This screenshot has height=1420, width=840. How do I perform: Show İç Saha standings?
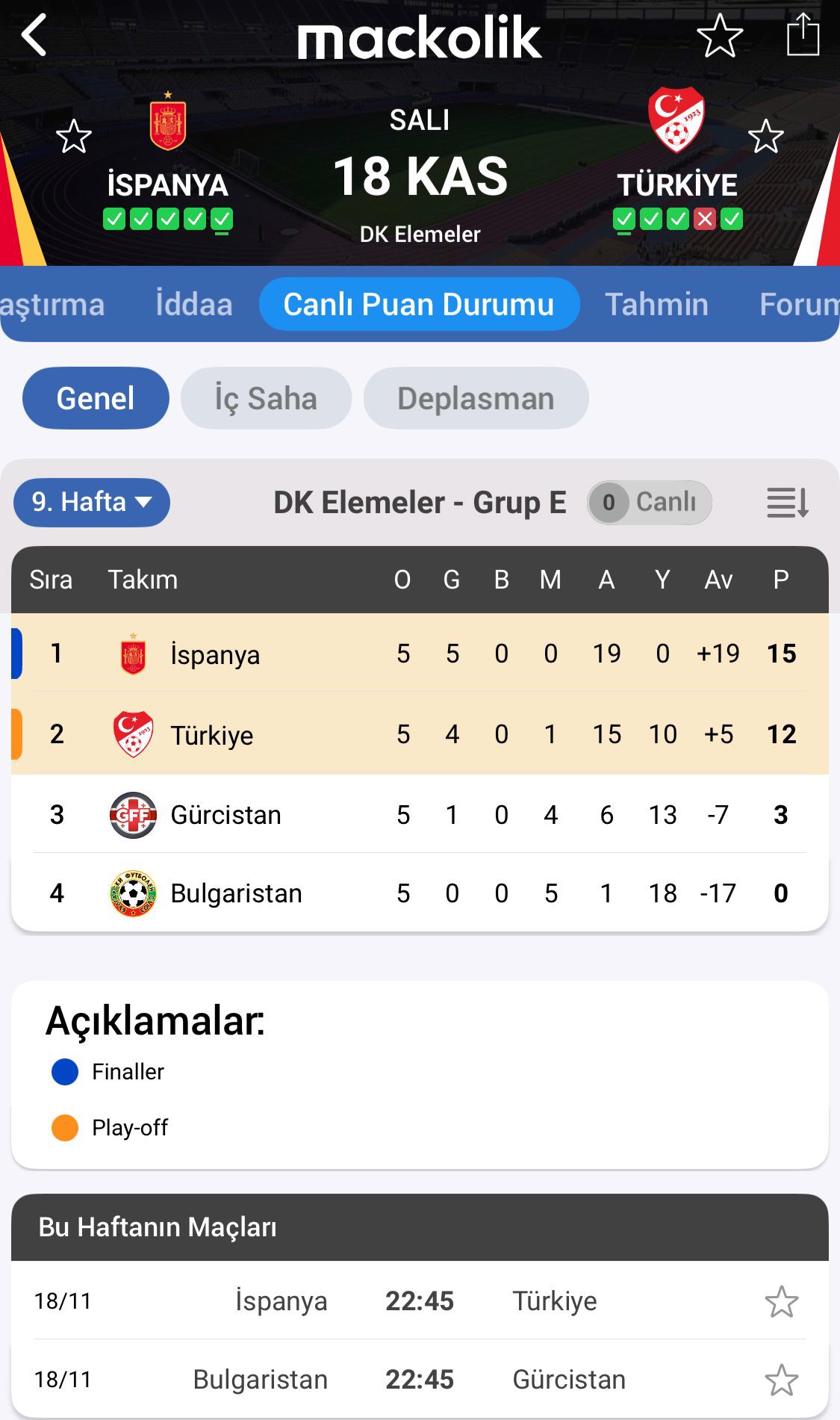pyautogui.click(x=266, y=398)
